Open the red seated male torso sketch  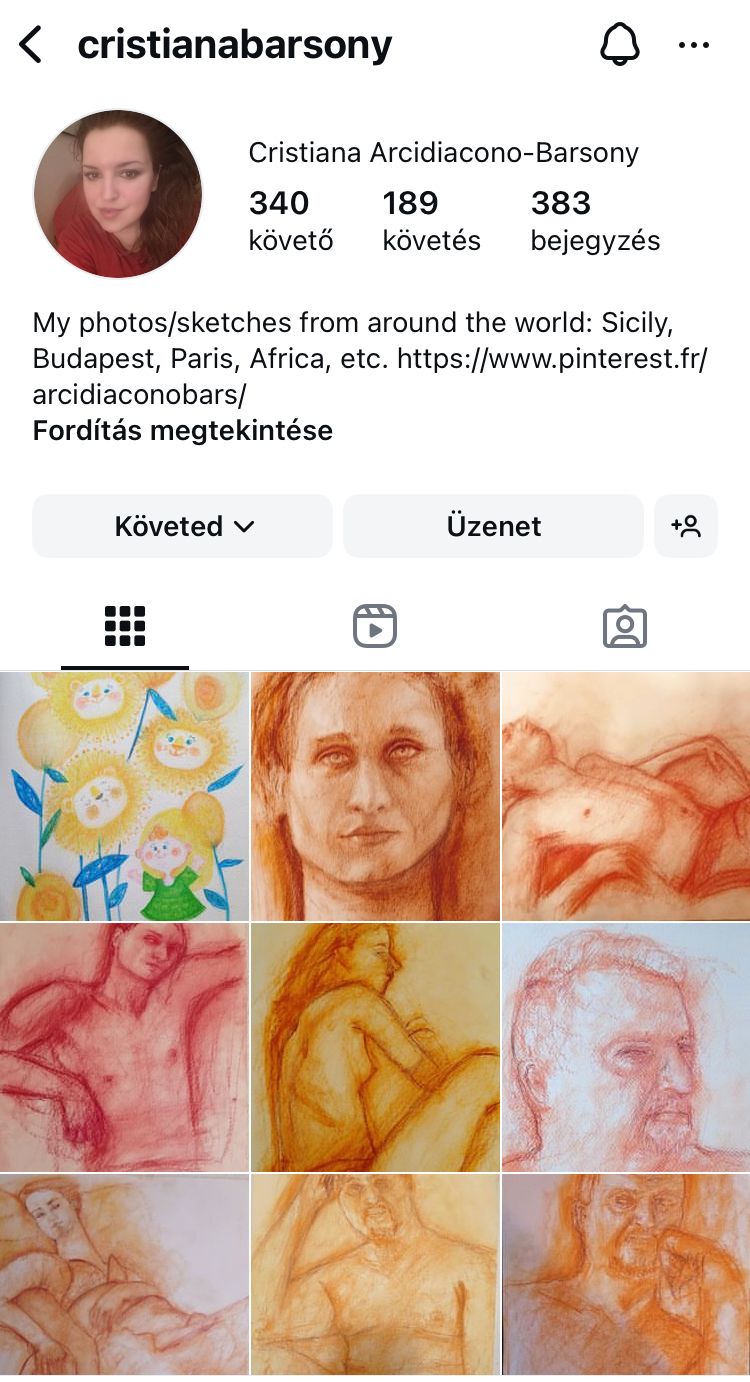coord(123,1047)
